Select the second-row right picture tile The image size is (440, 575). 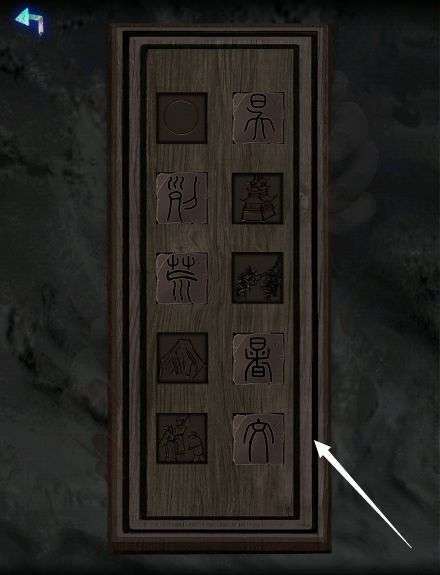258,198
